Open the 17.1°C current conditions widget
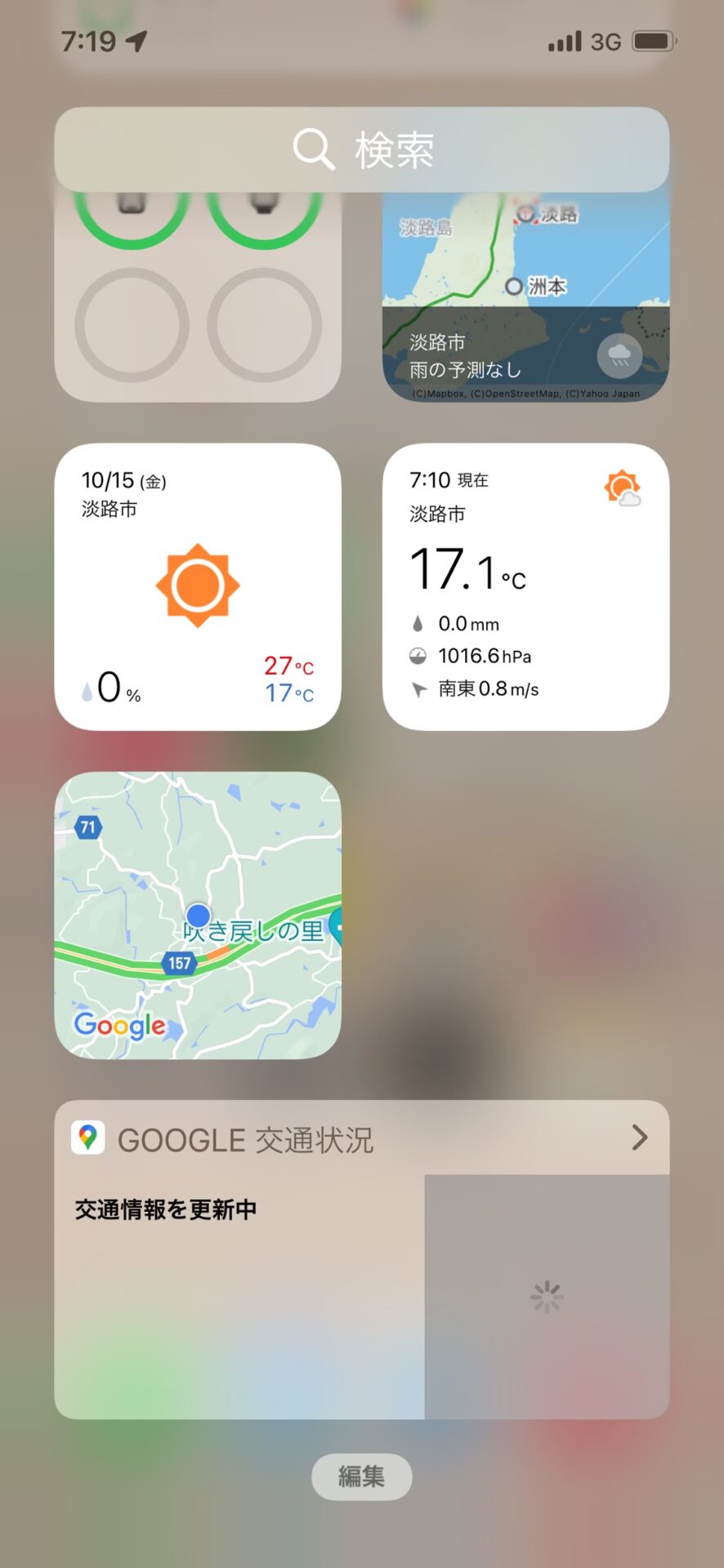This screenshot has width=724, height=1568. (525, 586)
